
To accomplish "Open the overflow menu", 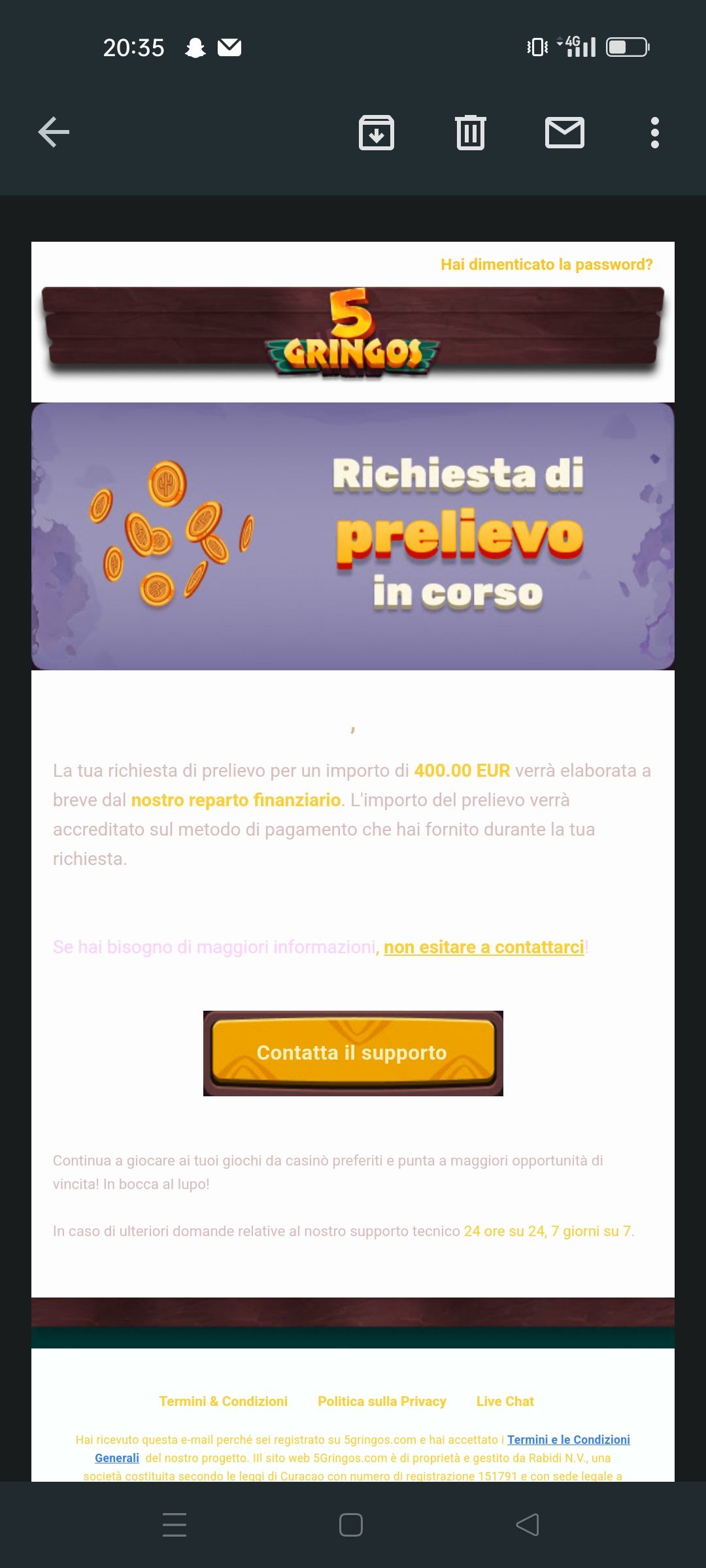I will (x=654, y=133).
